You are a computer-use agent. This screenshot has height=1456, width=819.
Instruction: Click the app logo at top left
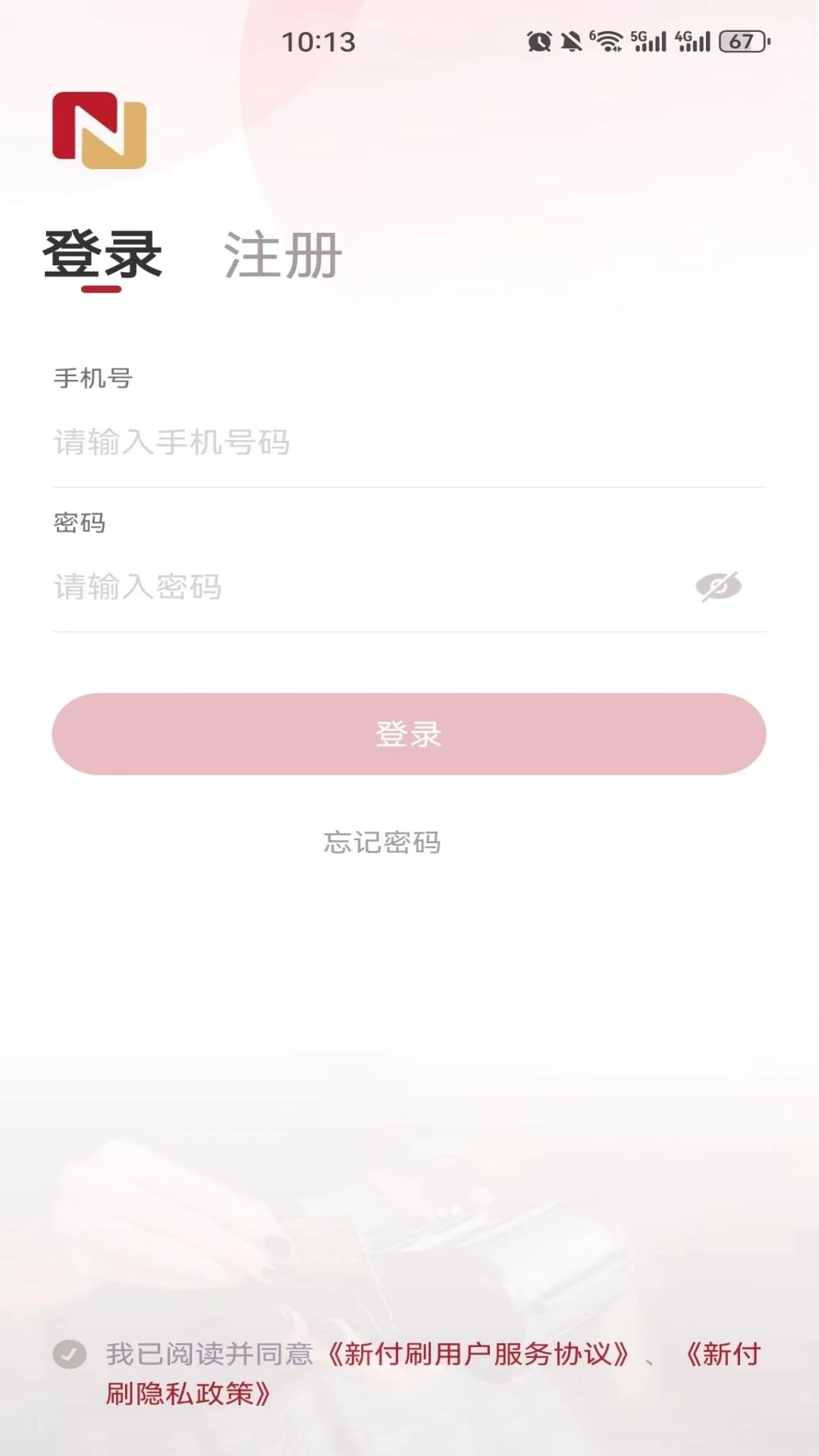click(x=99, y=130)
